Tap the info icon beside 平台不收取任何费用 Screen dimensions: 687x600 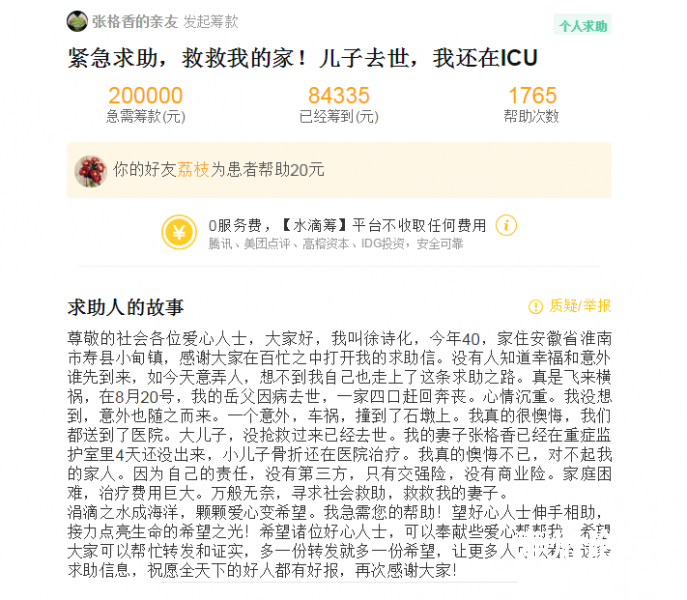(508, 225)
